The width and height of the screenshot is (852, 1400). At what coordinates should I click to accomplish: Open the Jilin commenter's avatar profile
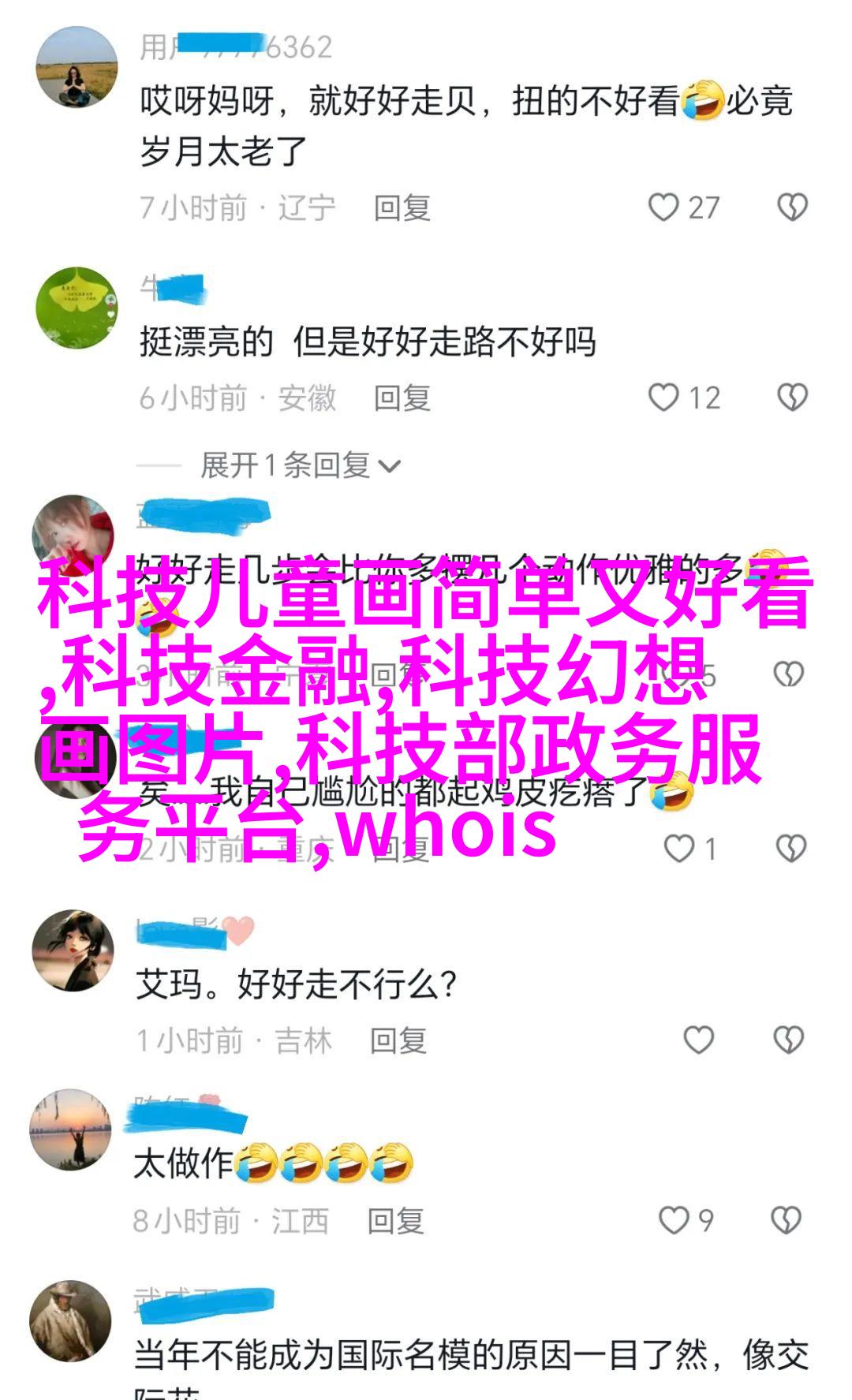(73, 950)
